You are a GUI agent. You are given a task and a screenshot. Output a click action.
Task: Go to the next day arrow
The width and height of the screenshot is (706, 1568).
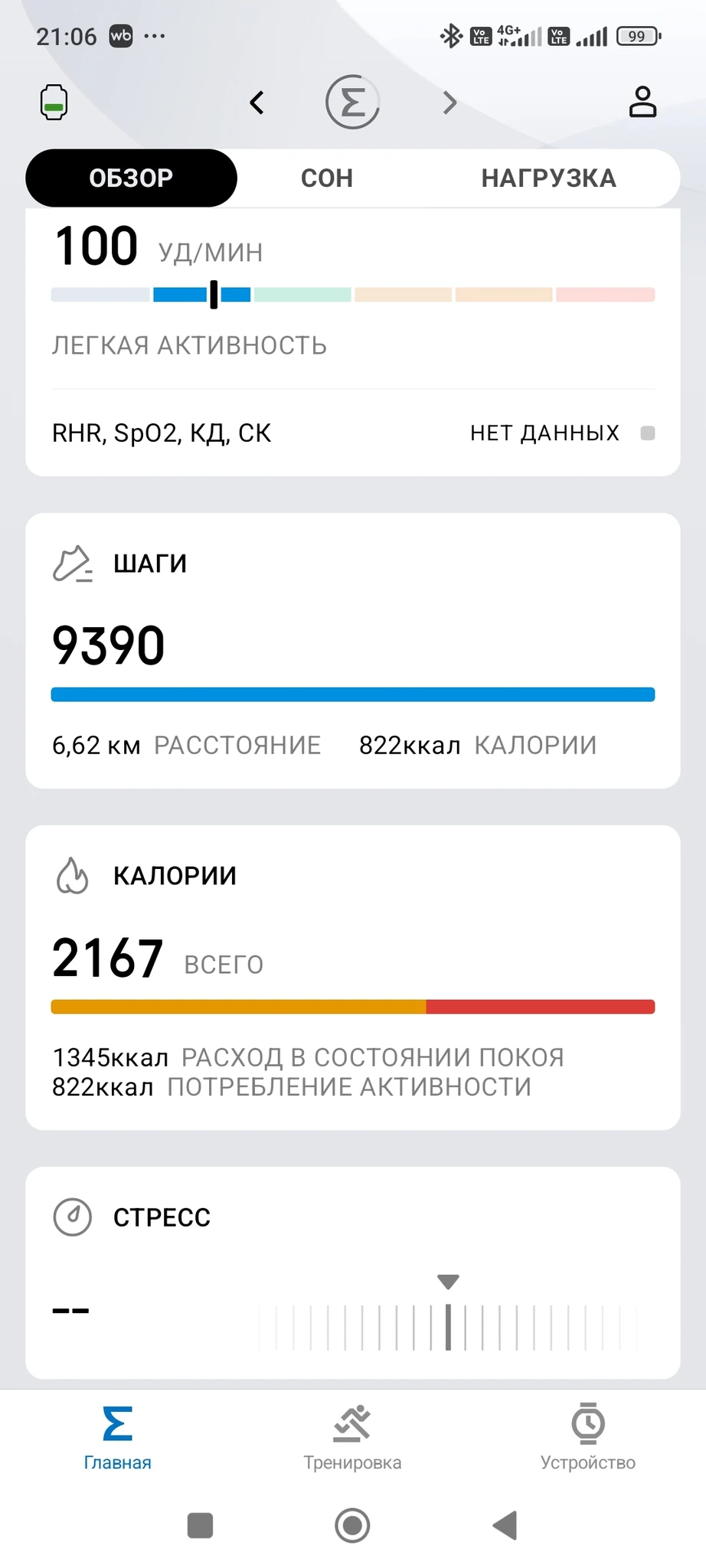[449, 103]
